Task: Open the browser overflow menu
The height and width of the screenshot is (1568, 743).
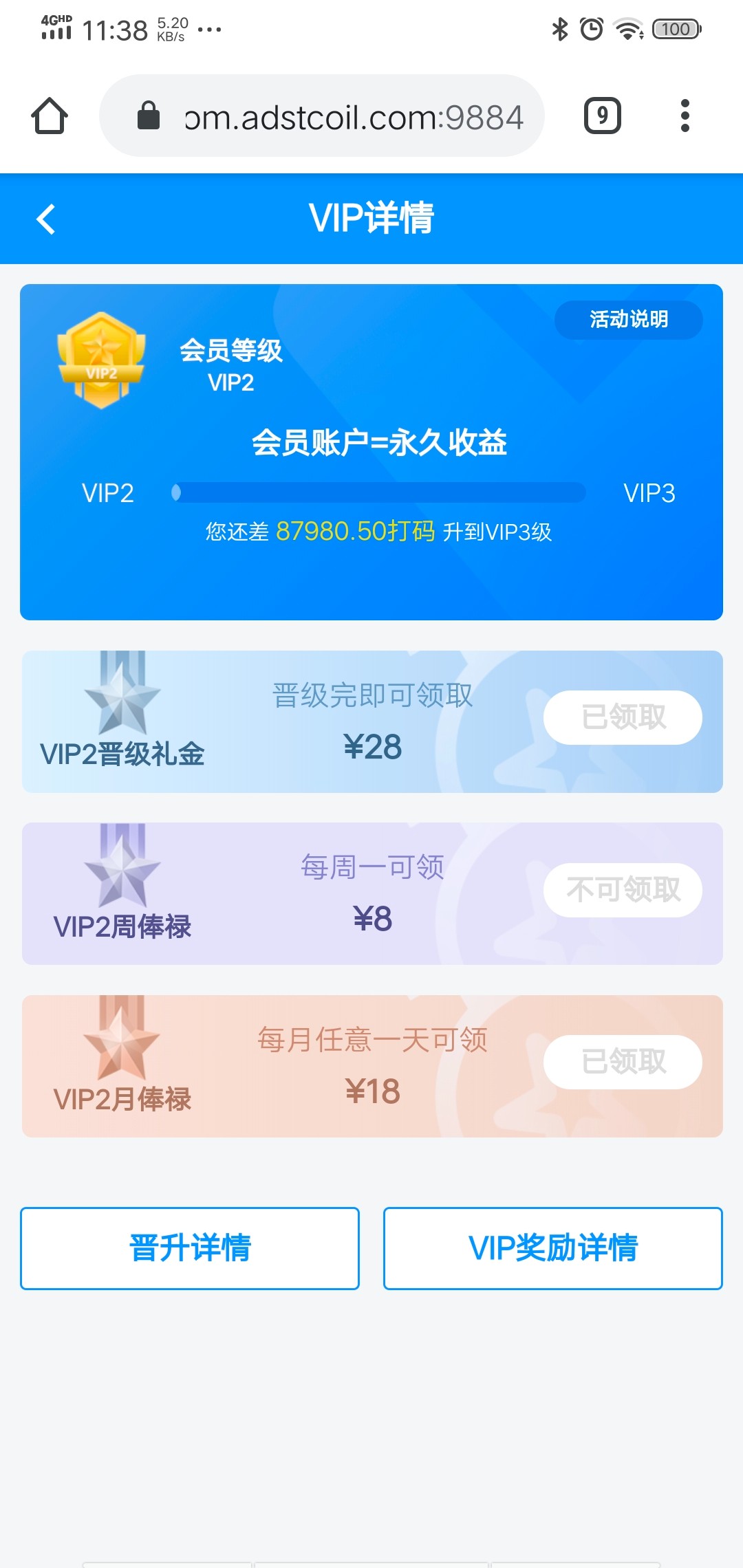Action: (x=685, y=116)
